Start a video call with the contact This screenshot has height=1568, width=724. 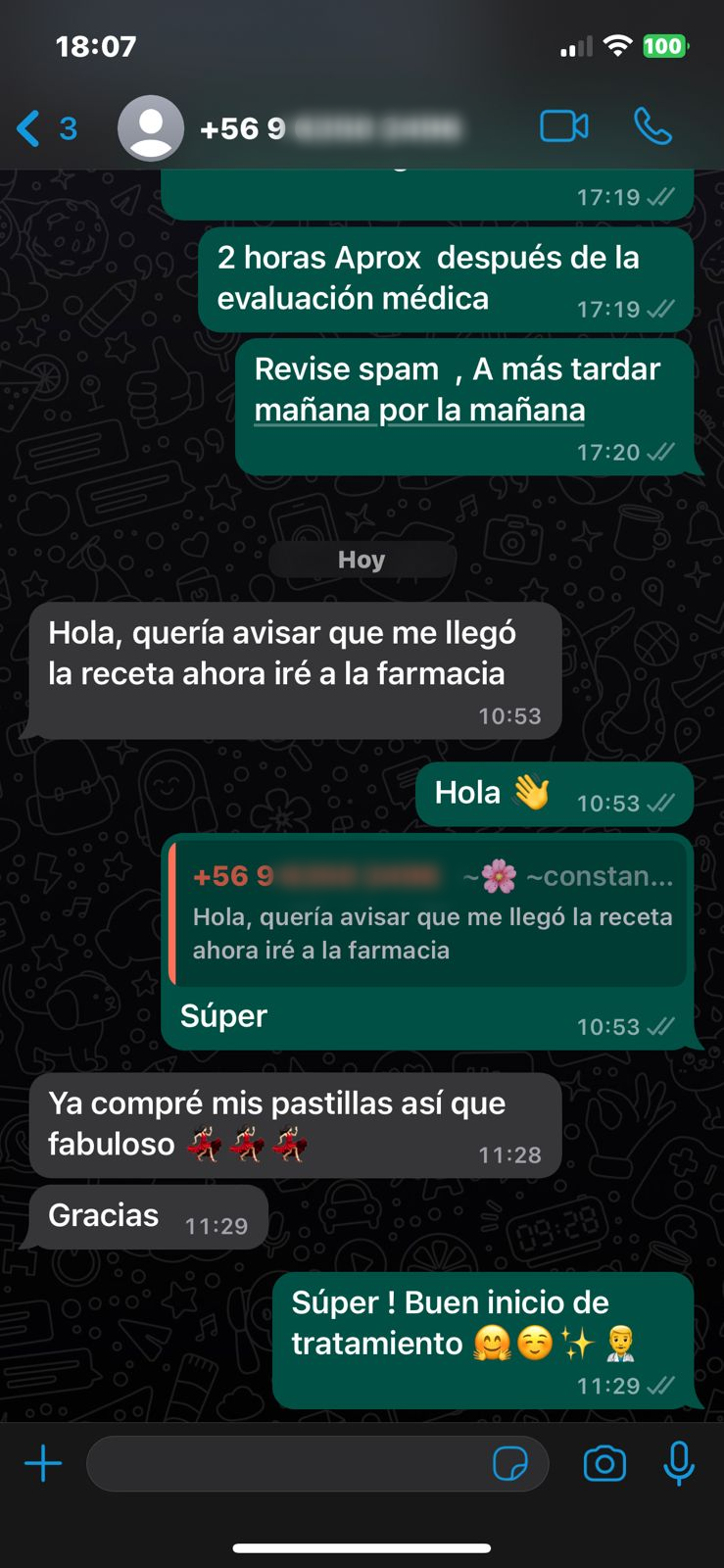[564, 126]
